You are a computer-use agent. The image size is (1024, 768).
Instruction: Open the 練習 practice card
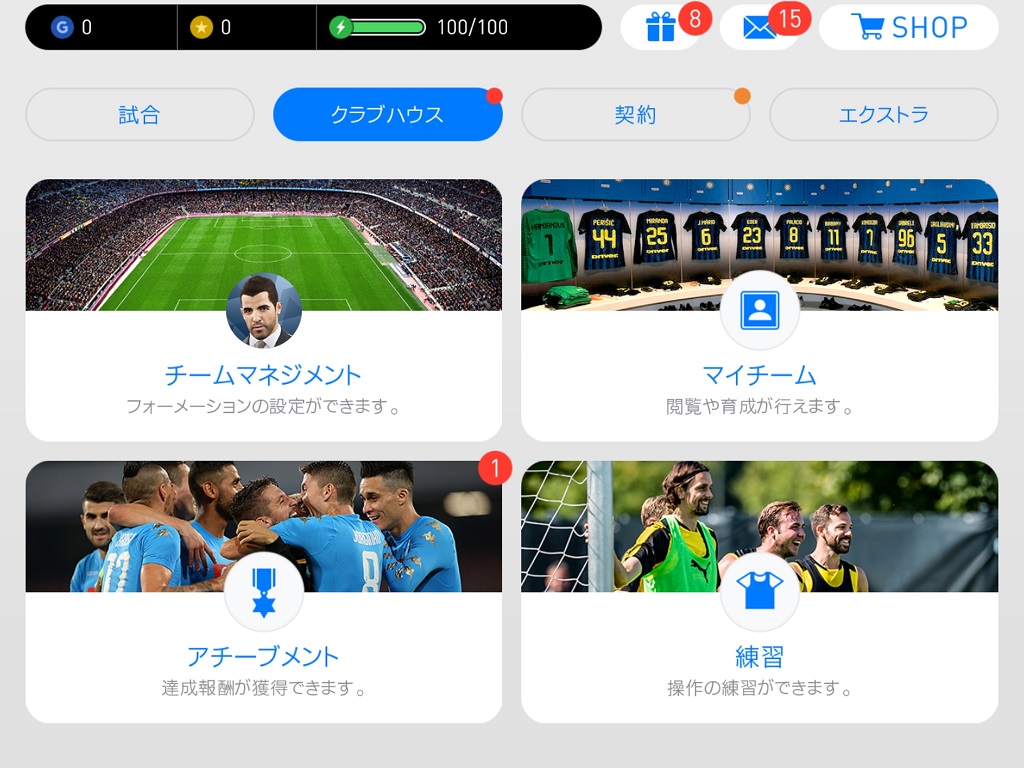tap(759, 592)
